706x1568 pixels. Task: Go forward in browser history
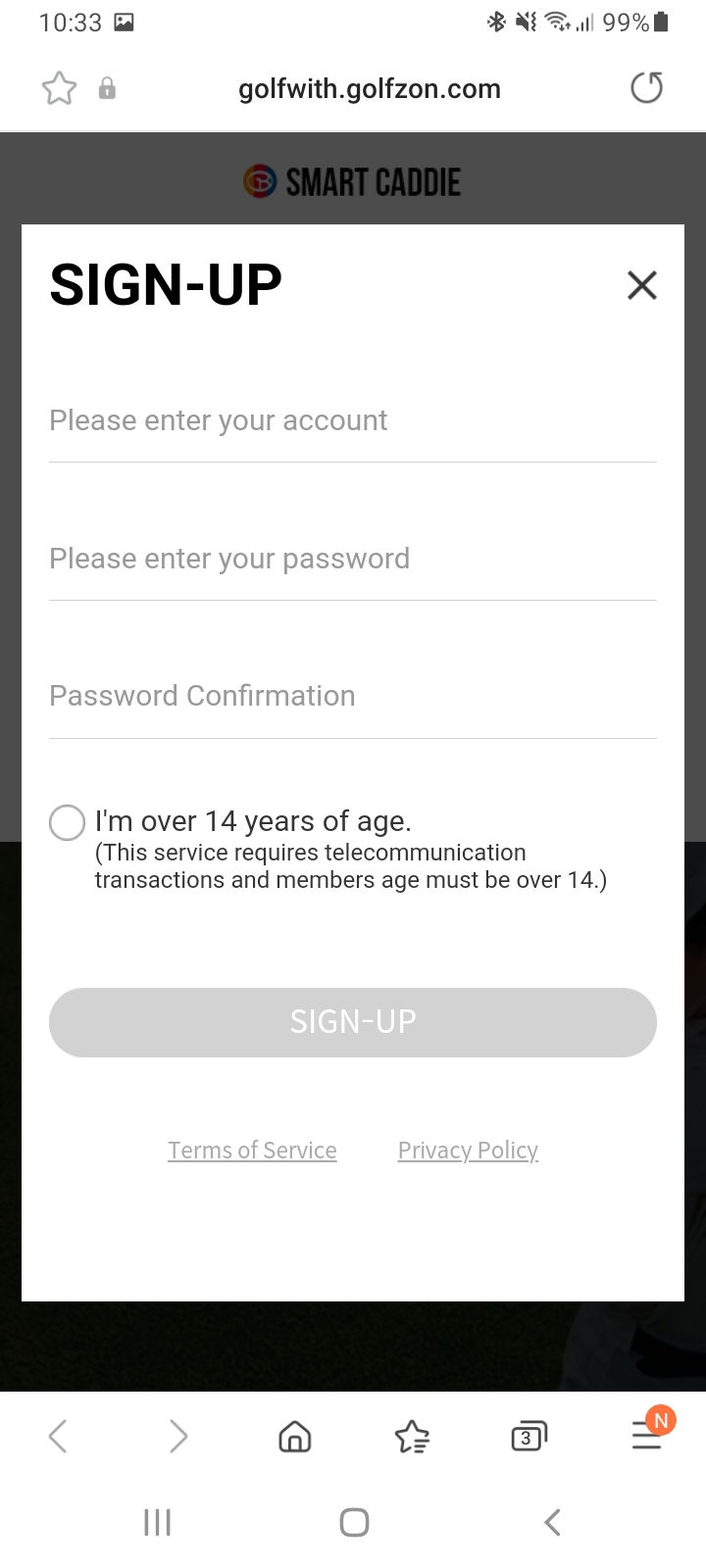point(177,1437)
